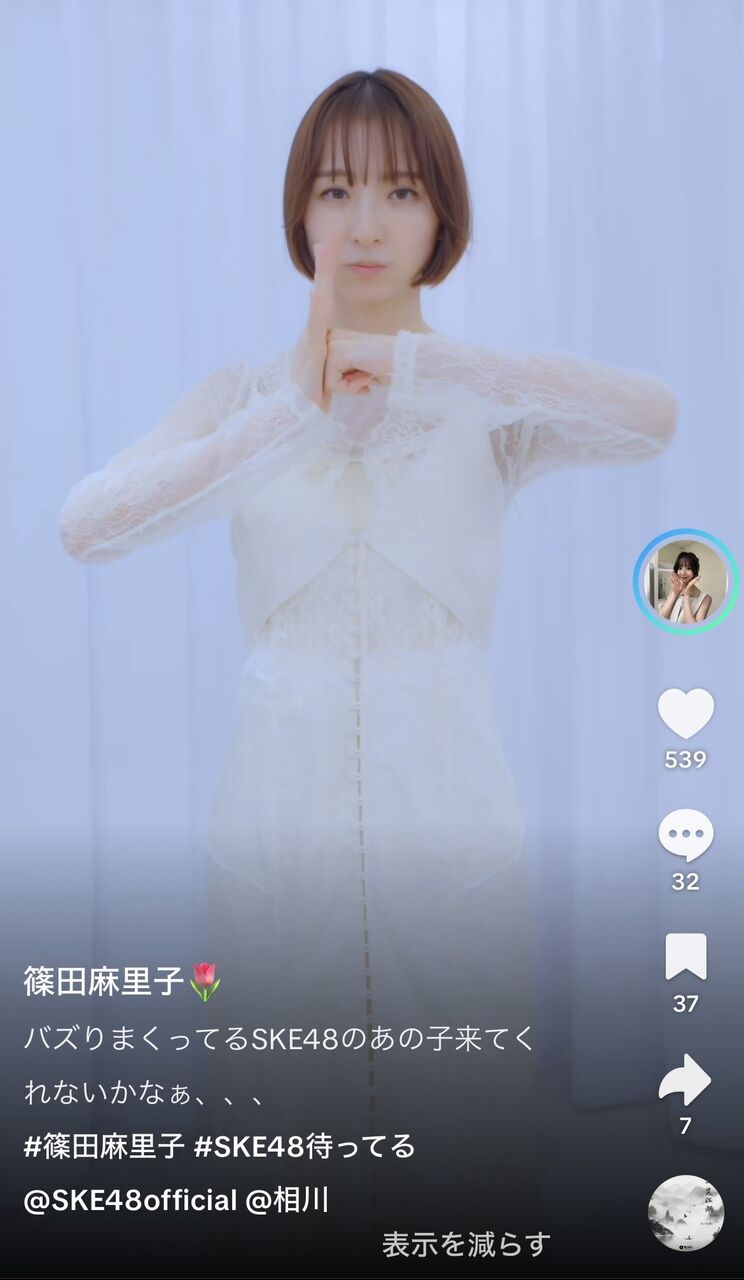Open the @相川 mention
Viewport: 744px width, 1280px height.
(288, 1200)
